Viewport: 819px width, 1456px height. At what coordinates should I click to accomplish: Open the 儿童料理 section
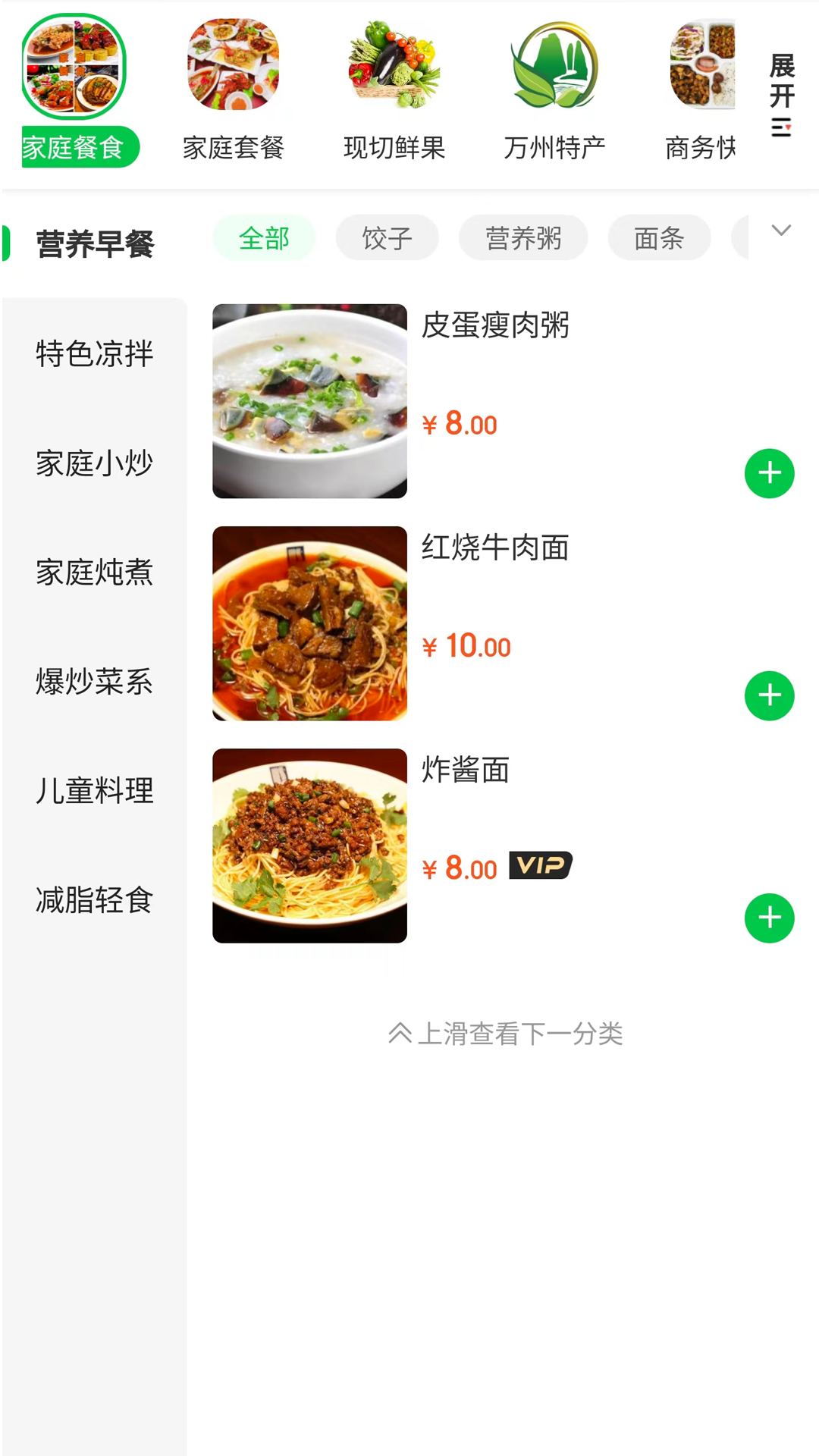[93, 791]
